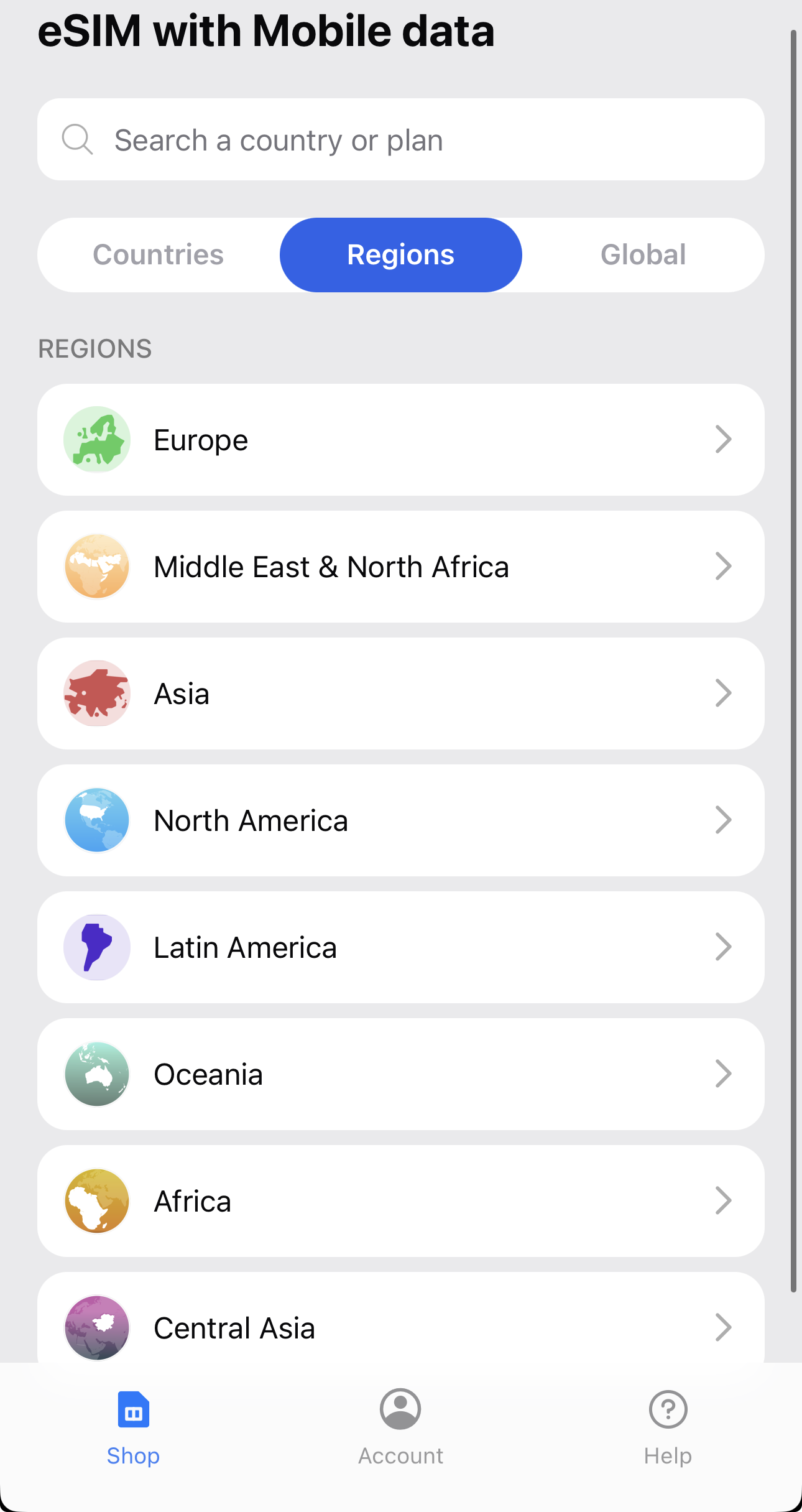
Task: Open the Shop tab
Action: coord(133,1431)
